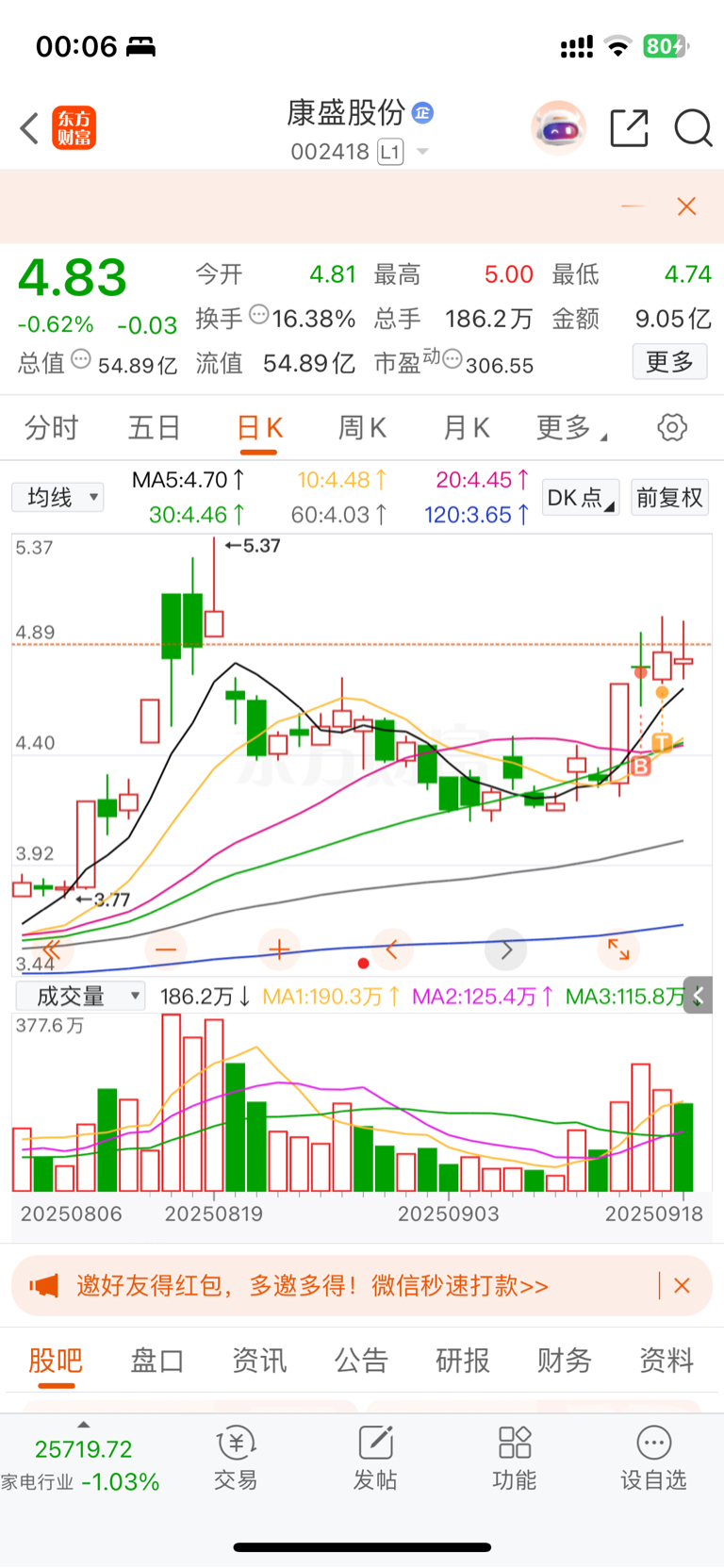Switch to the 分时 chart tab
Viewport: 724px width, 1568px height.
pos(52,428)
